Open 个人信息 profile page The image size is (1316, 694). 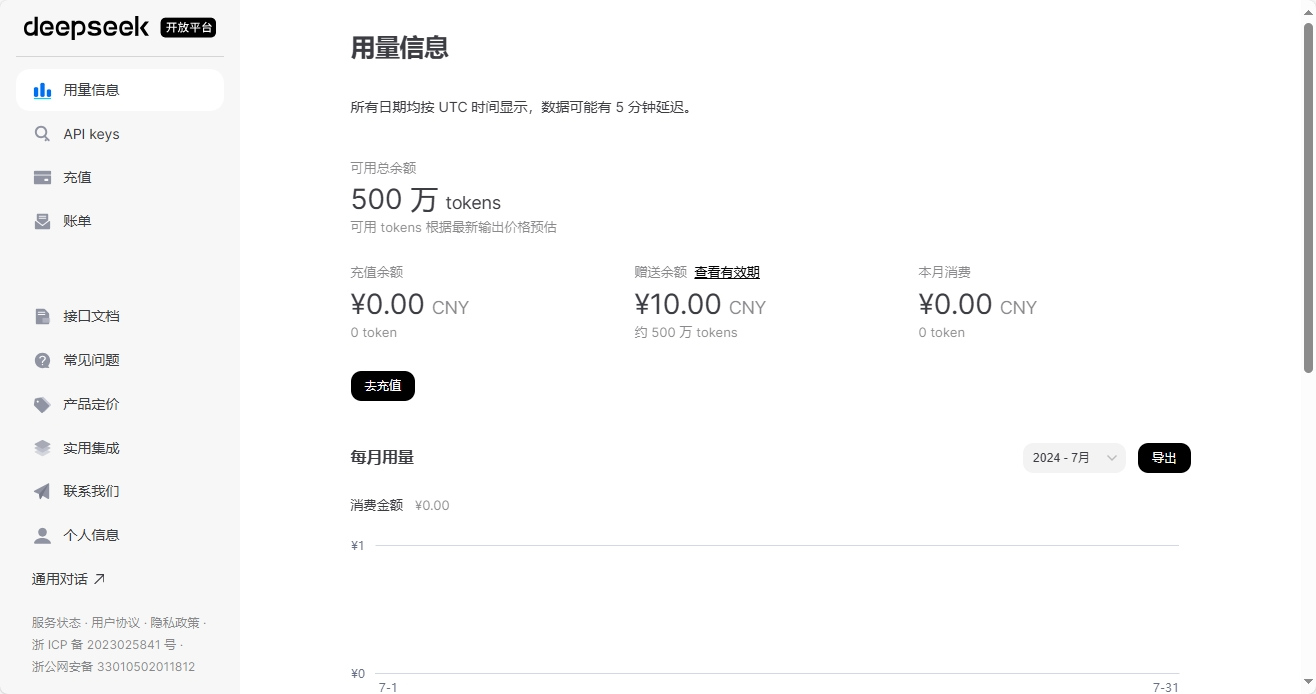[x=91, y=535]
